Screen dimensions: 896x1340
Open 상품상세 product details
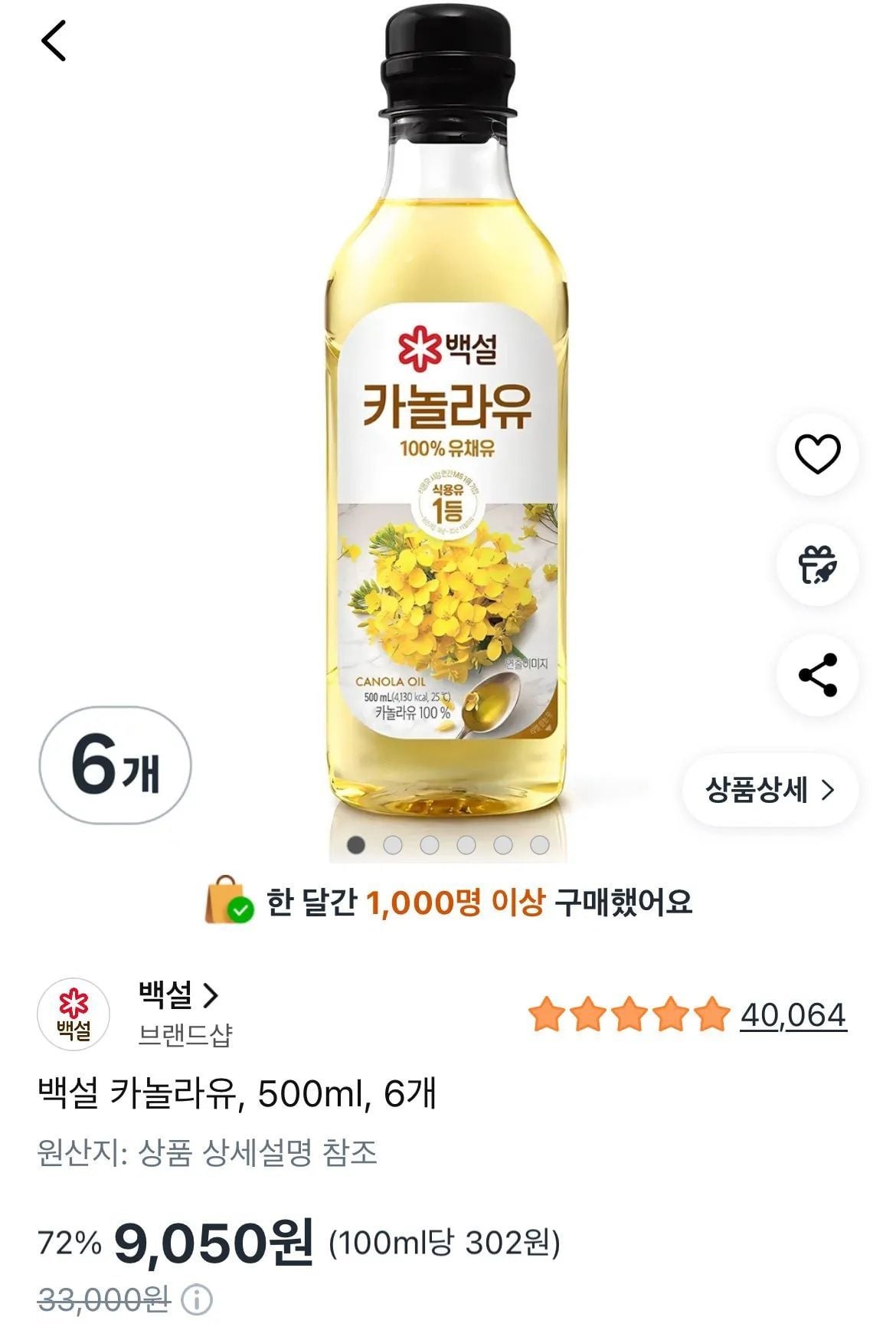coord(770,790)
